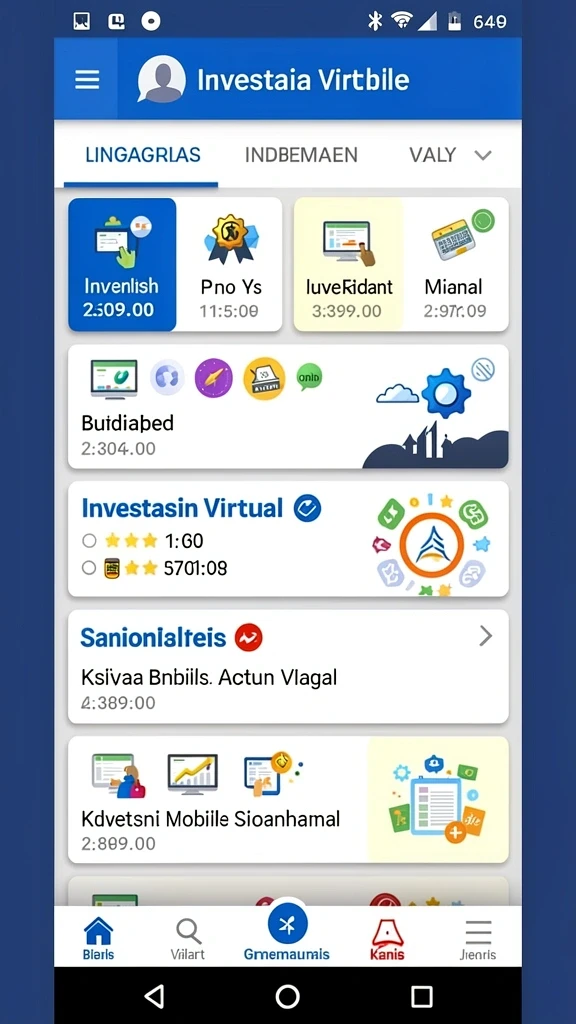This screenshot has width=576, height=1024.
Task: Open the Investasin Virtual card
Action: pyautogui.click(x=288, y=539)
